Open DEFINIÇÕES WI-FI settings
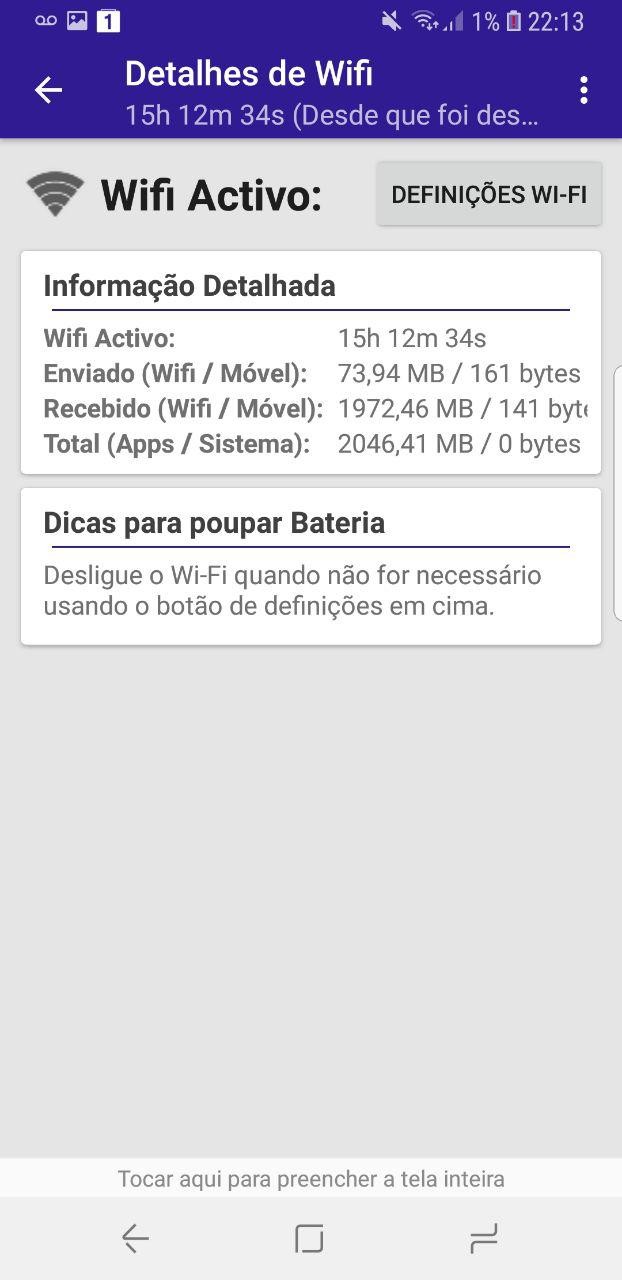622x1280 pixels. click(x=489, y=194)
